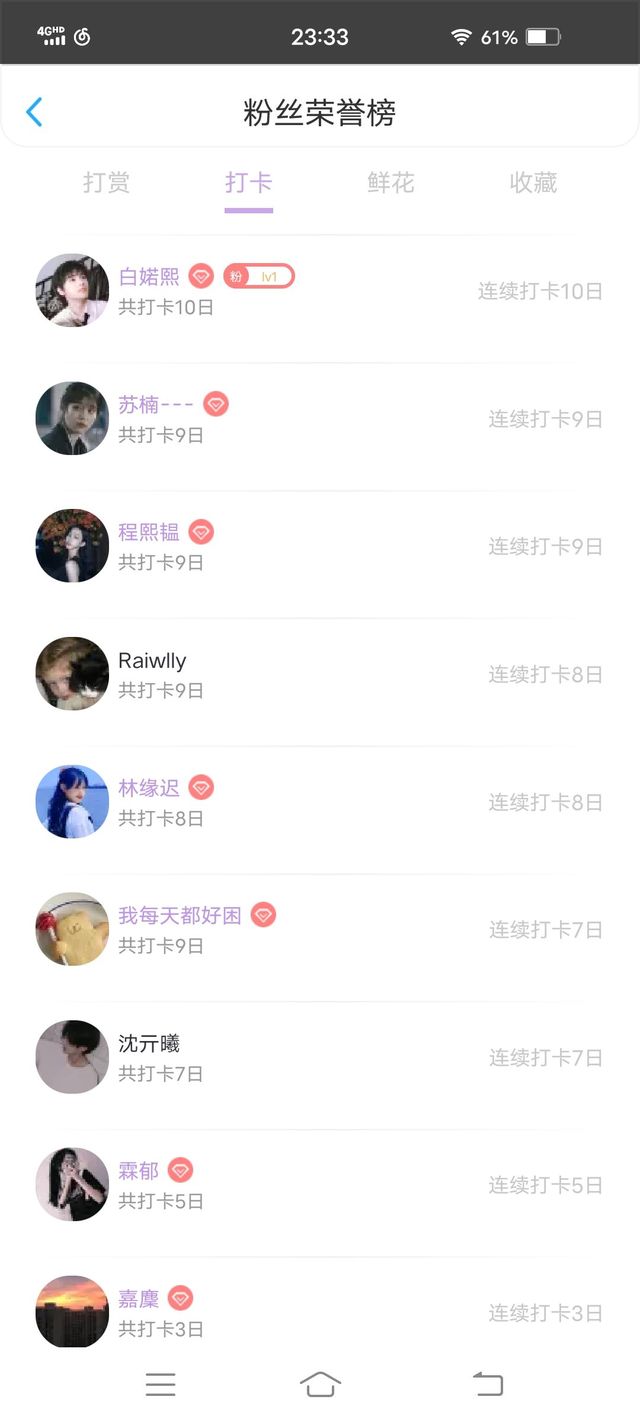
Task: Open Raiwlly's list entry
Action: (320, 675)
